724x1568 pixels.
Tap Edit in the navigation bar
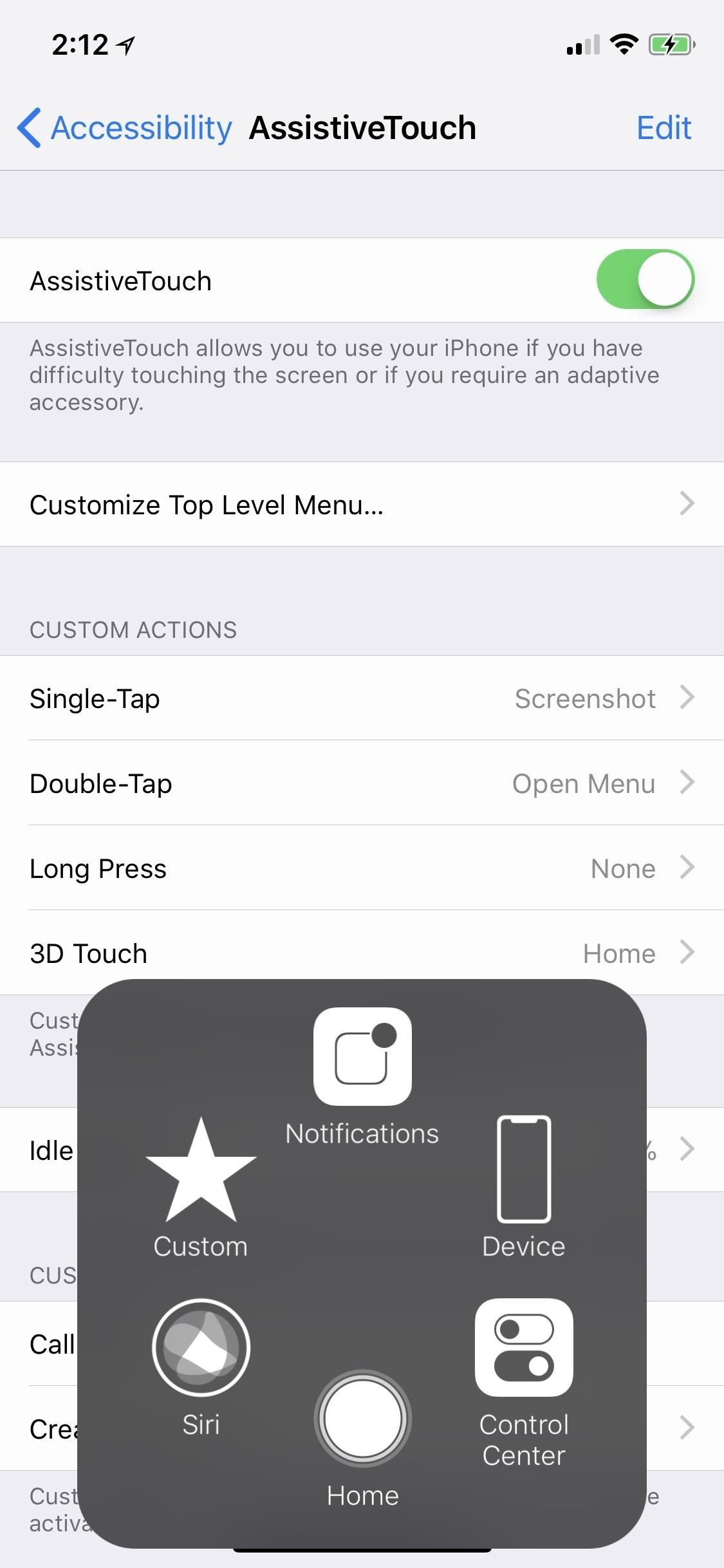664,127
